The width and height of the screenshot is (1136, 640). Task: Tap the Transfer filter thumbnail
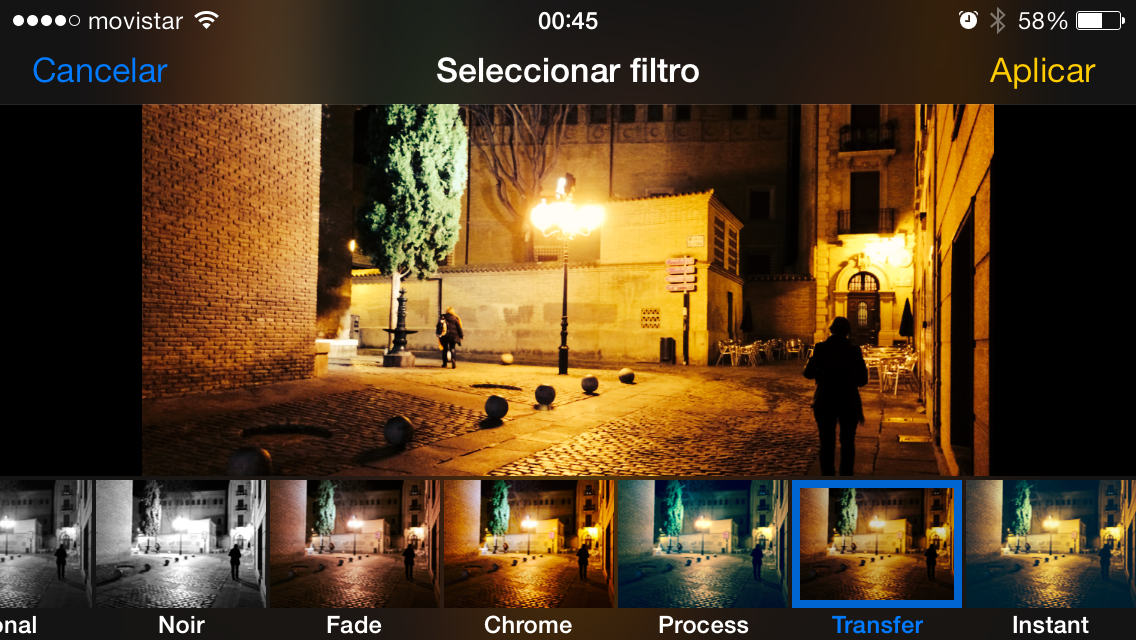(877, 544)
